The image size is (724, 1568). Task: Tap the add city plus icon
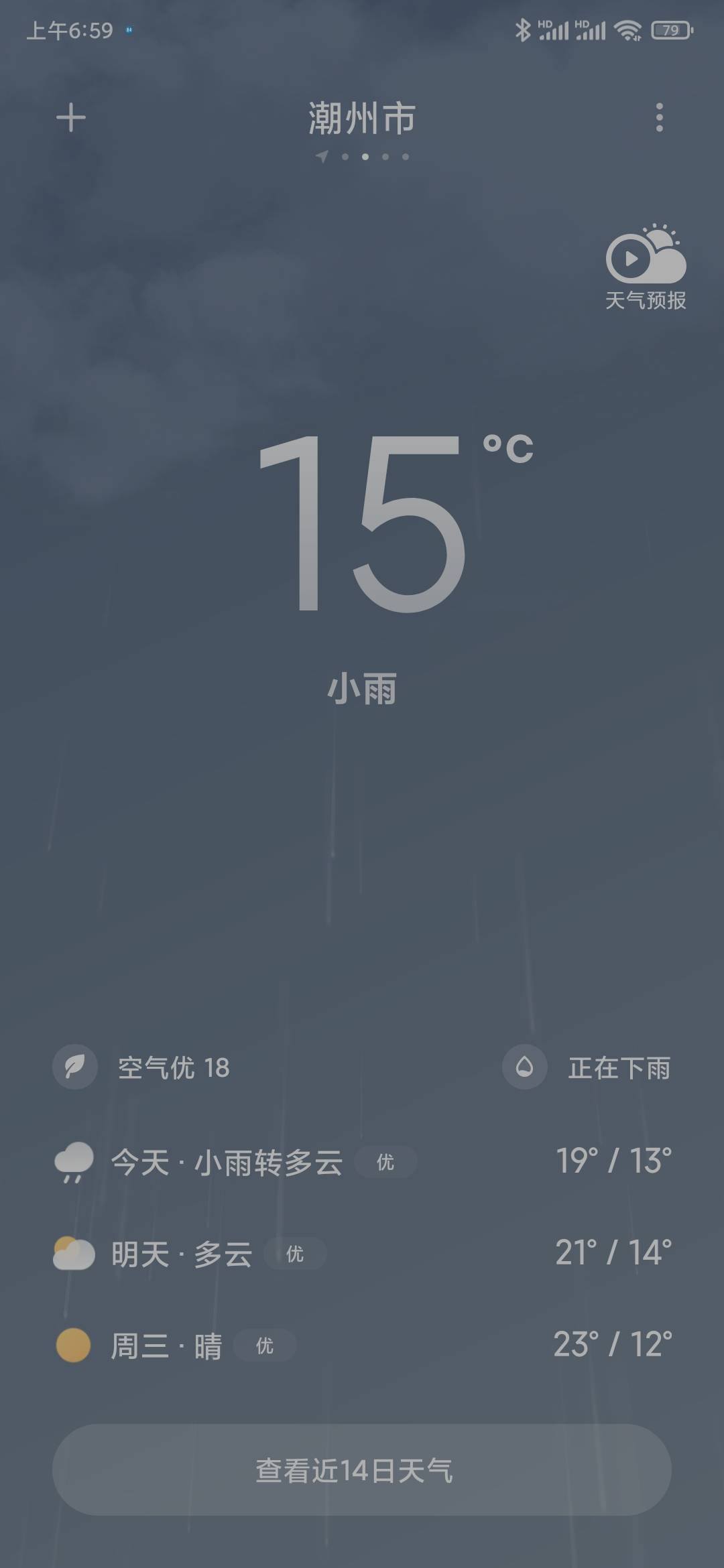[x=71, y=118]
